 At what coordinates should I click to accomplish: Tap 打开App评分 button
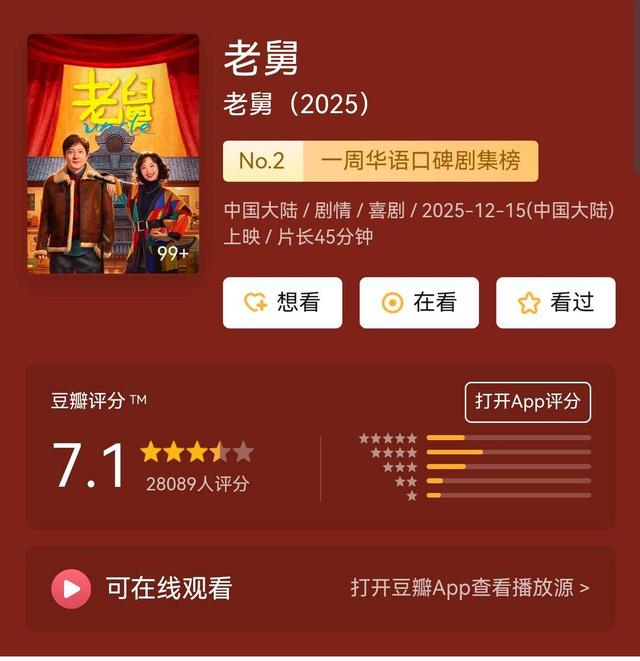527,402
